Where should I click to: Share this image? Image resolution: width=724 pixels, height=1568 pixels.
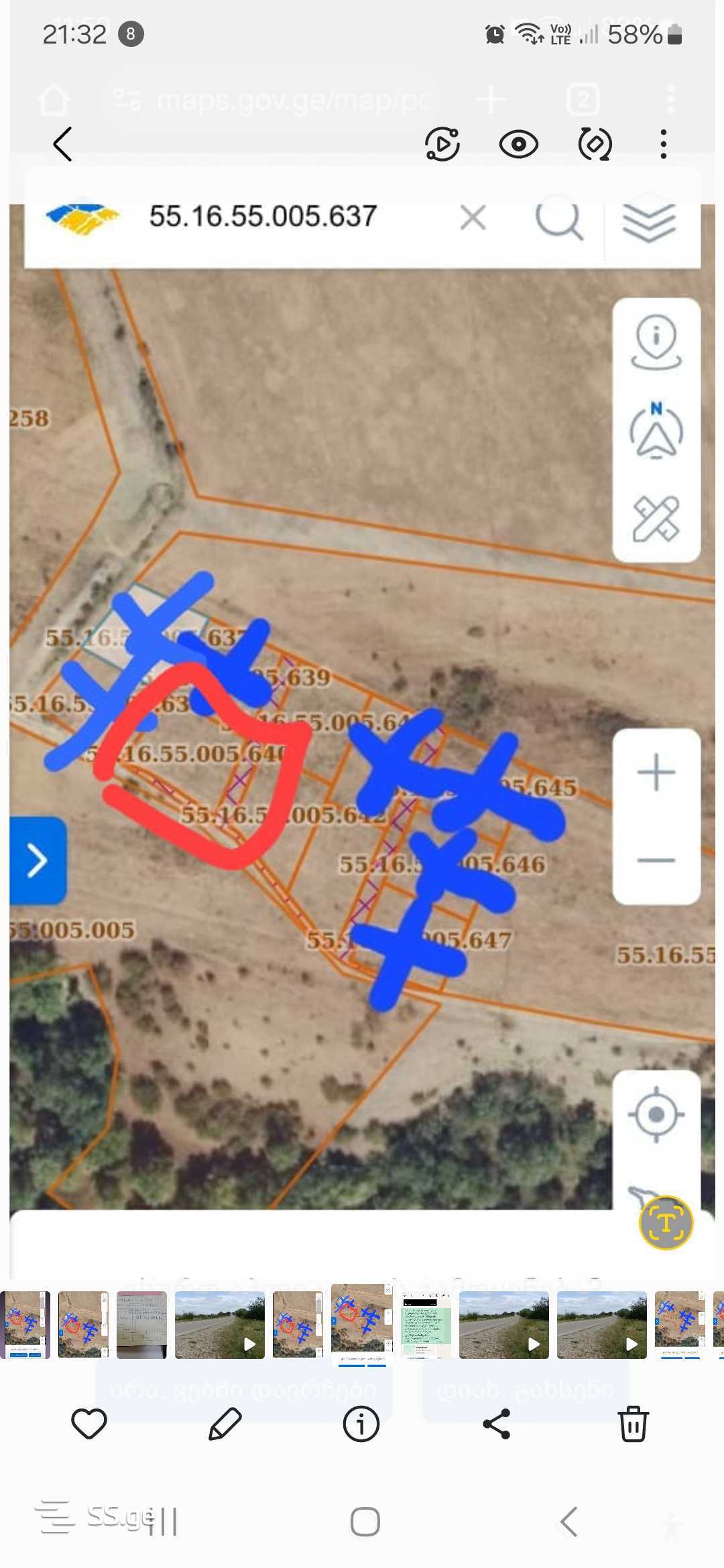click(497, 1423)
